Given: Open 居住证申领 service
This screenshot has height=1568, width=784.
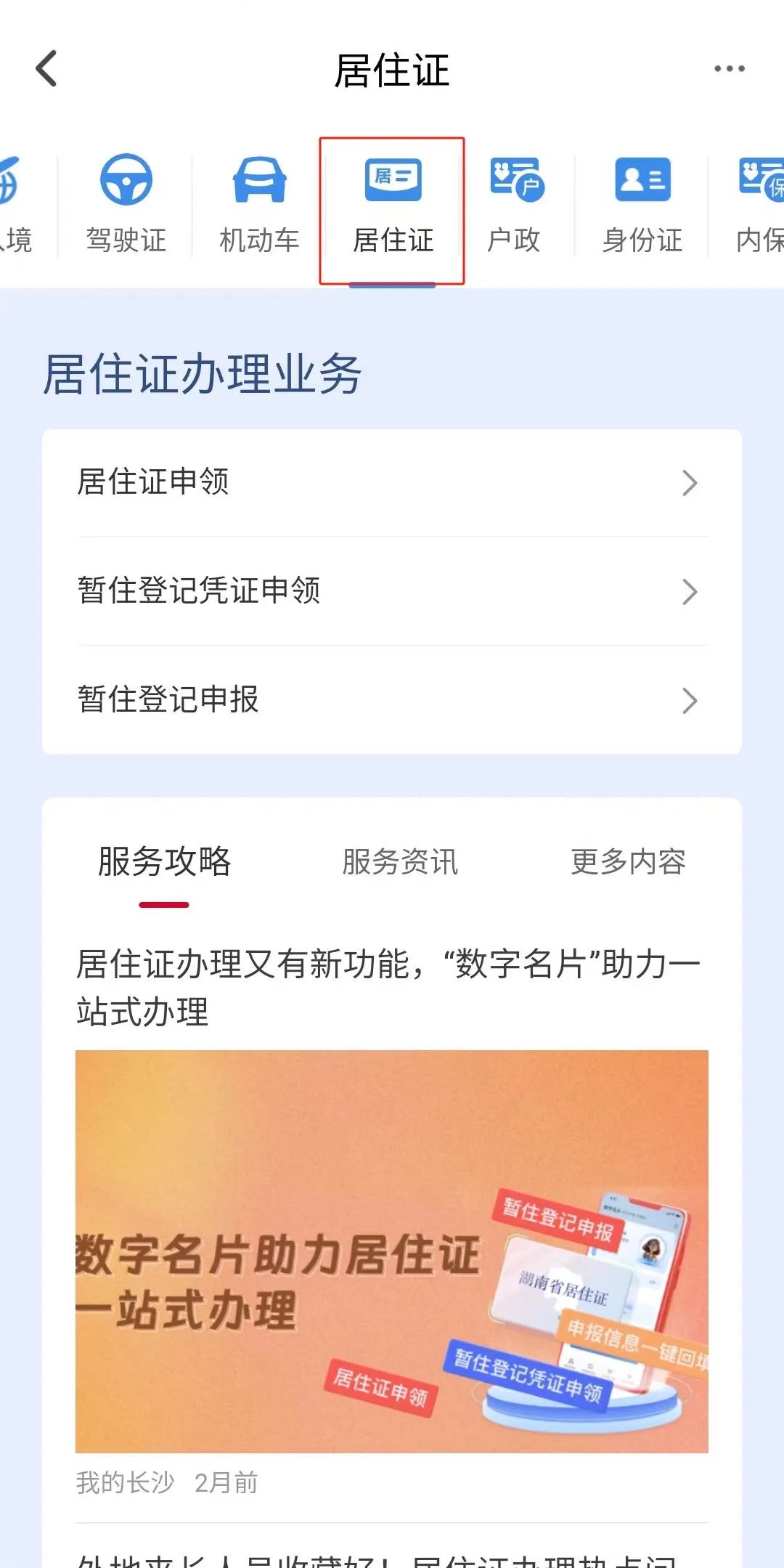Looking at the screenshot, I should coord(392,482).
